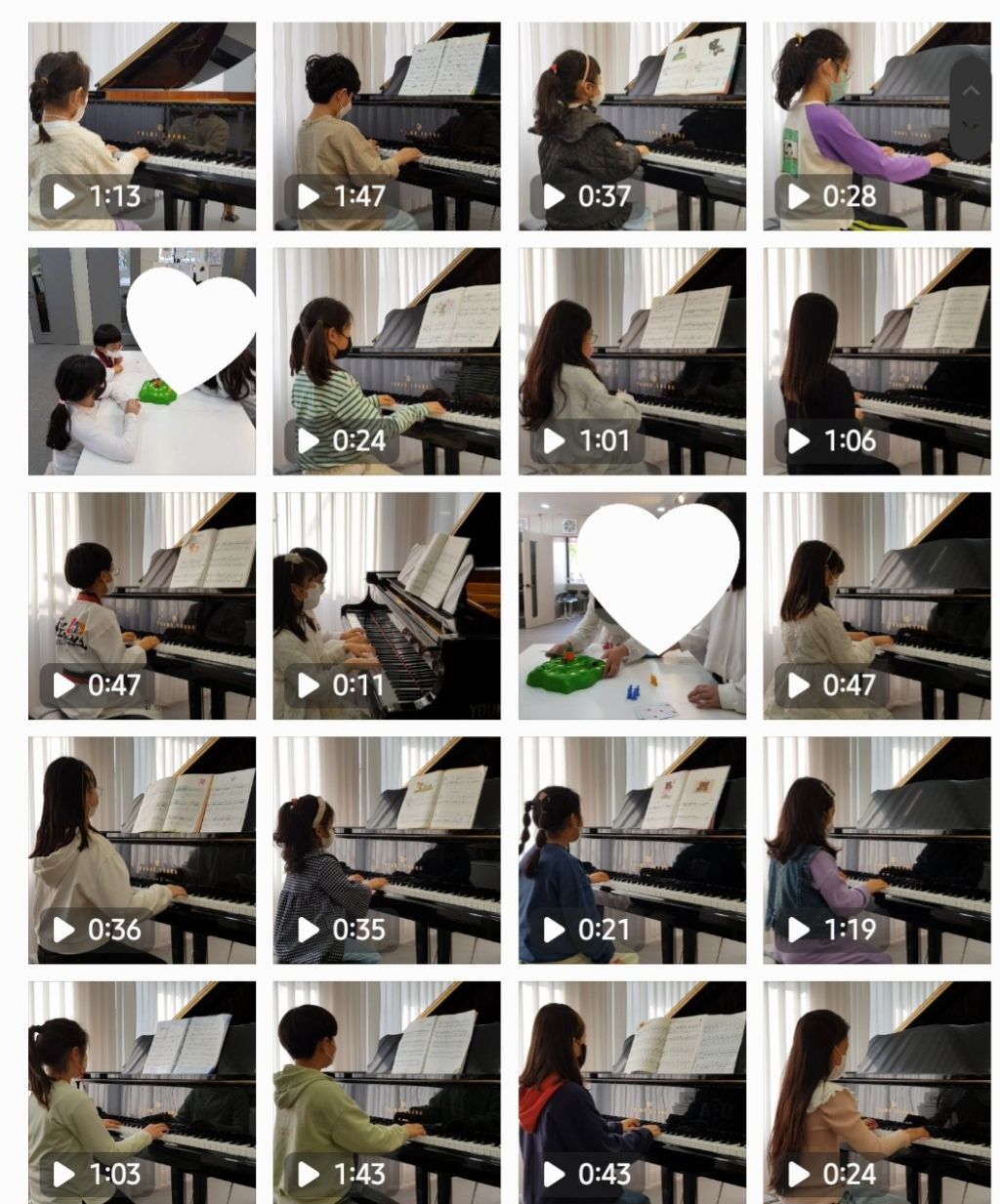Play the 1:19 video
Viewport: 1000px width, 1204px height.
877,850
